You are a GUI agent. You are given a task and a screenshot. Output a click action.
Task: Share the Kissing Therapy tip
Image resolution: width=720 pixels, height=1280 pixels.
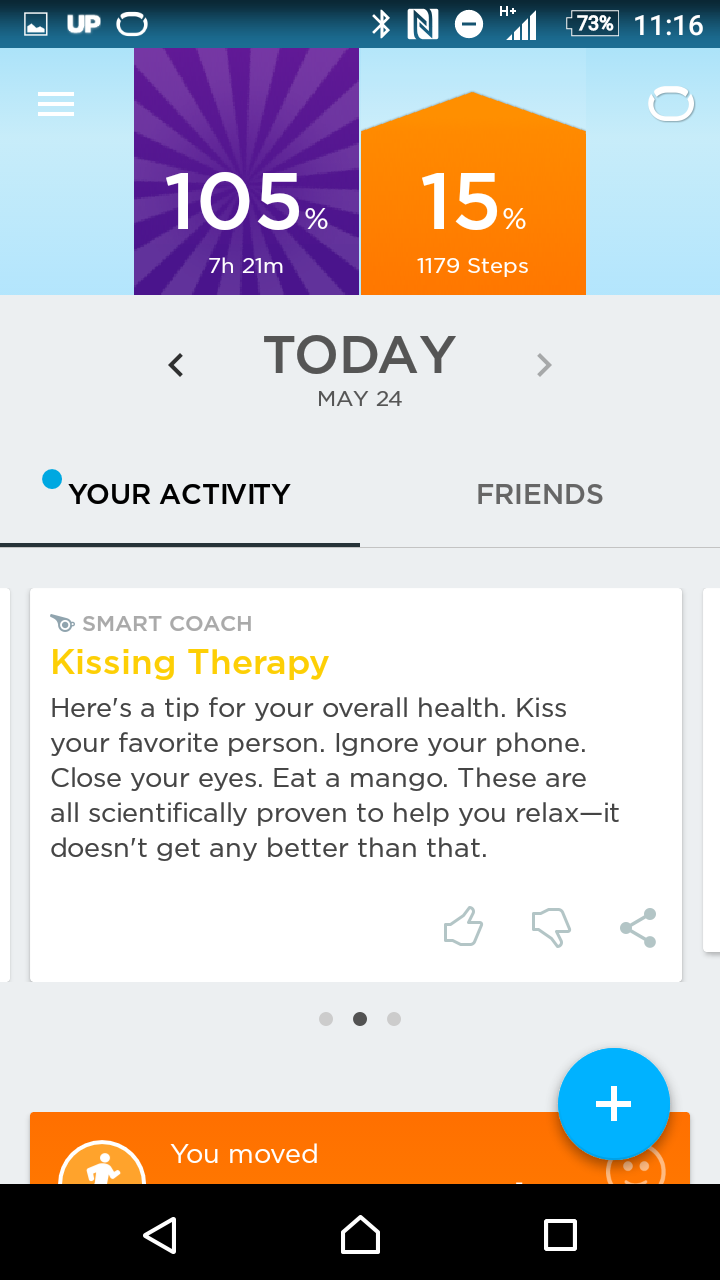638,928
